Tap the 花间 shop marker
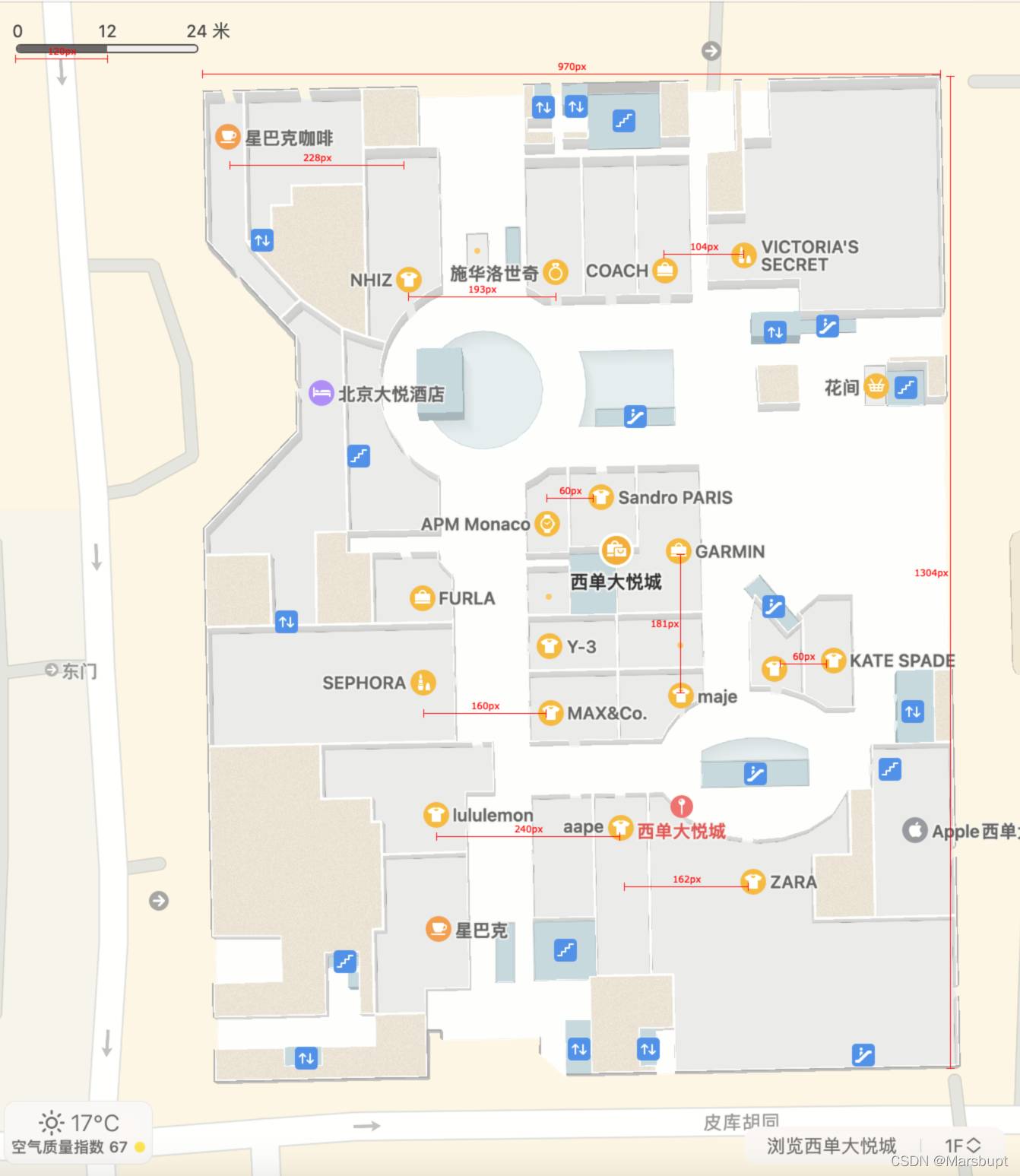 [876, 387]
